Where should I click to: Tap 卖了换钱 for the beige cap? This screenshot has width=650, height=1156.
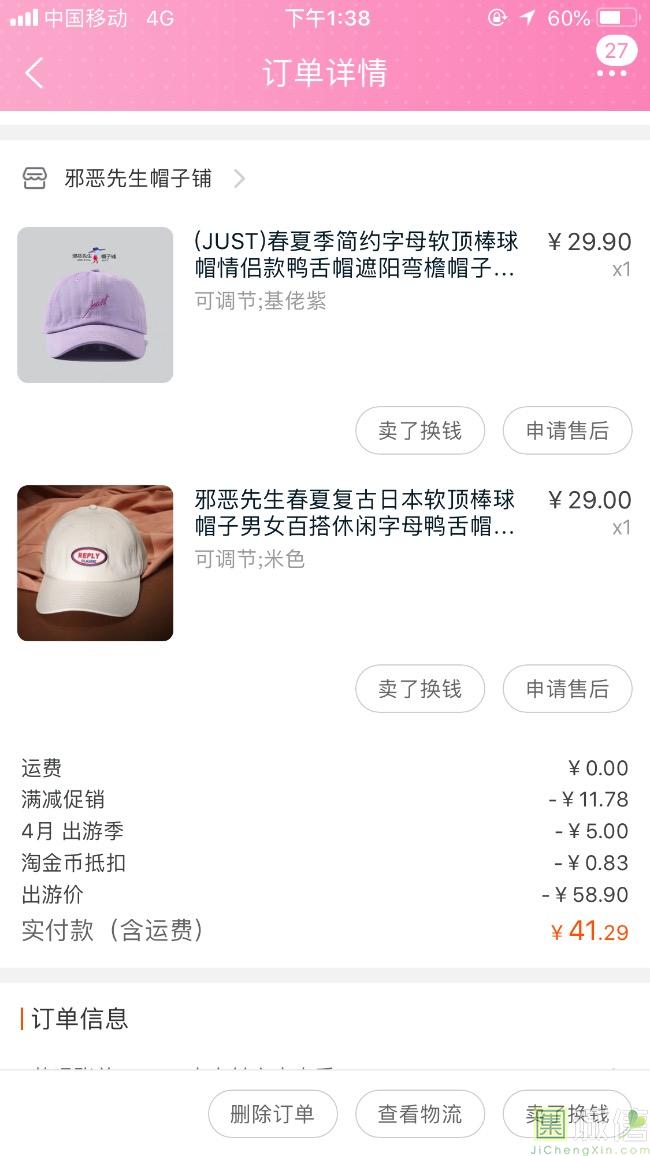point(420,689)
